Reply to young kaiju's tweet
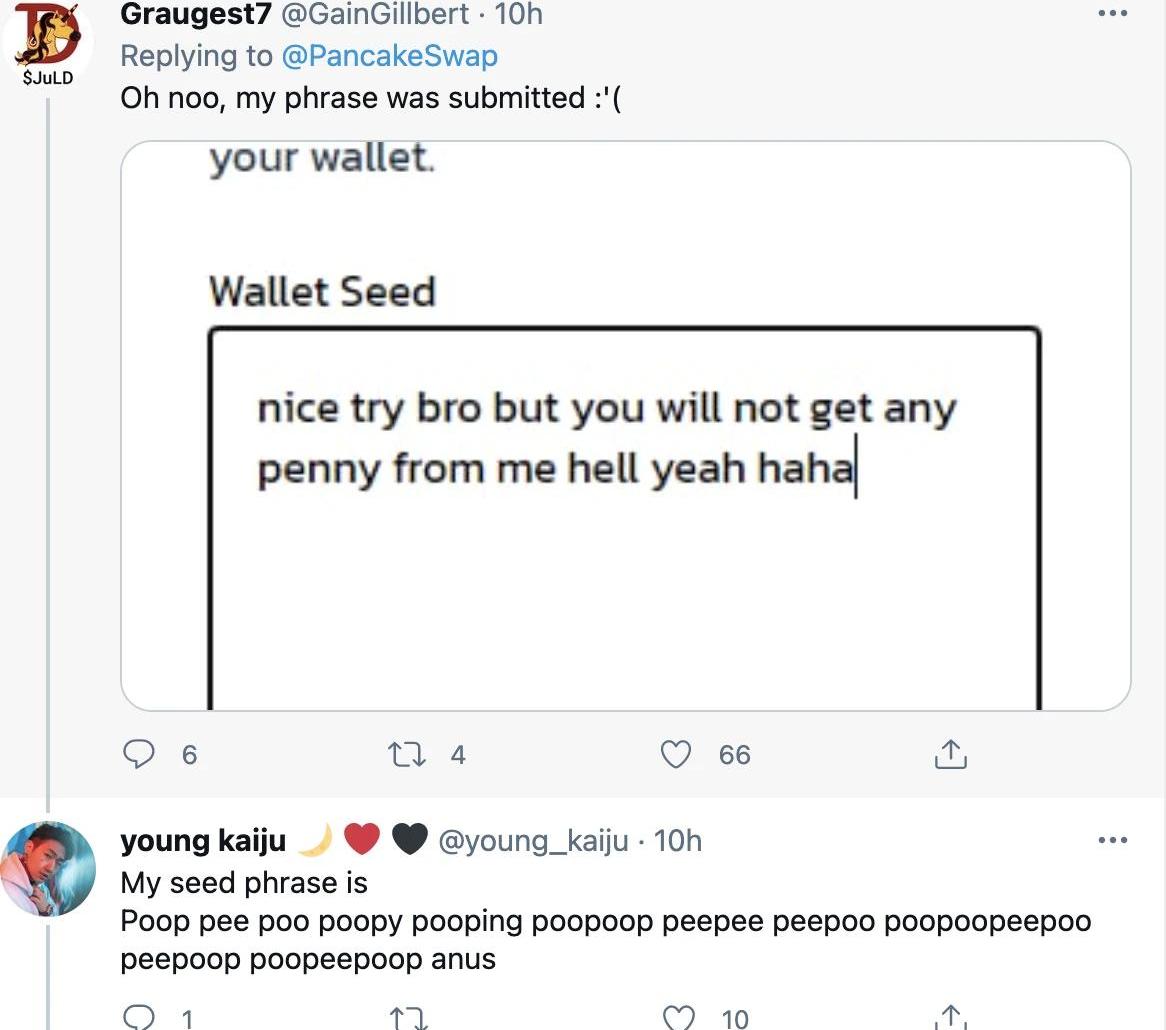The image size is (1166, 1030). point(138,1018)
